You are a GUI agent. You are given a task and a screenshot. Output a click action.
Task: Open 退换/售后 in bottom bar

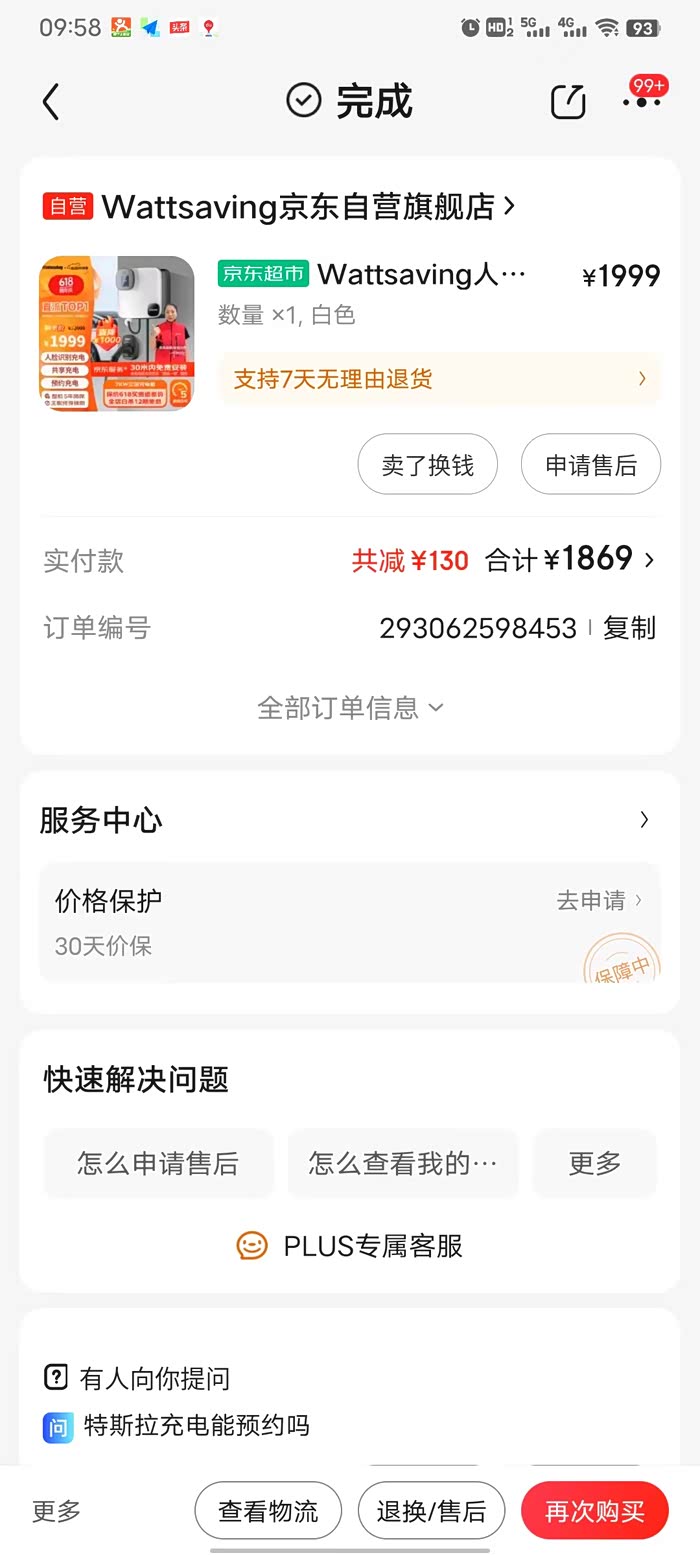point(431,1511)
